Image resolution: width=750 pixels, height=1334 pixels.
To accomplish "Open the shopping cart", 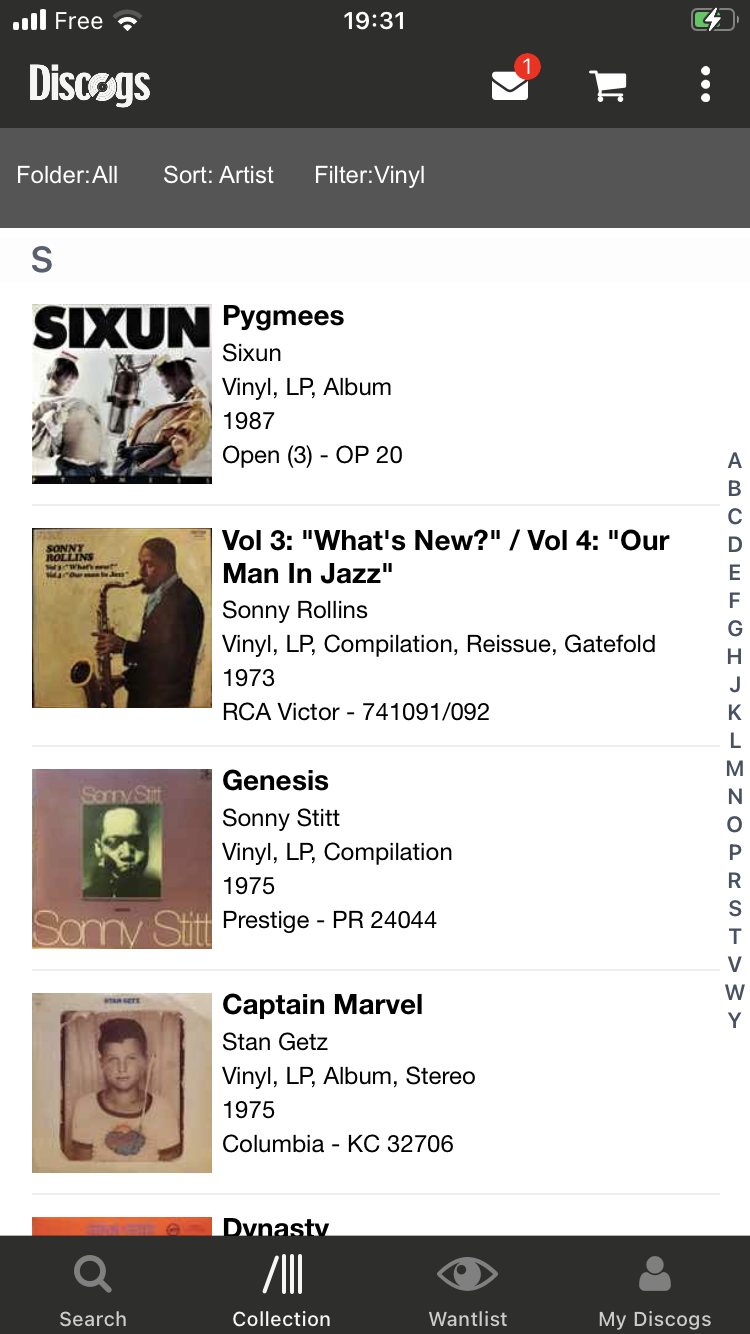I will click(608, 85).
